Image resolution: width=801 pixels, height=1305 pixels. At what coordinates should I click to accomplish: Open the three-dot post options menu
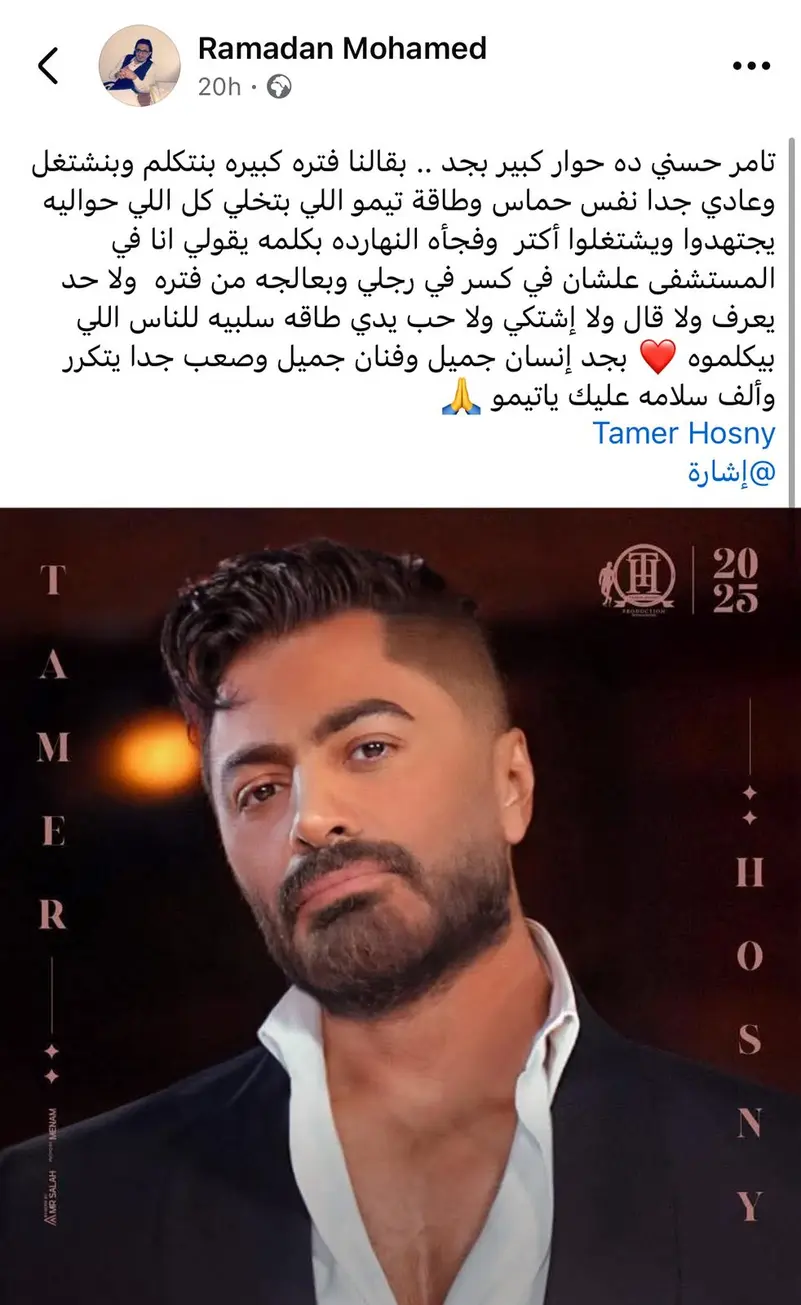click(x=751, y=66)
